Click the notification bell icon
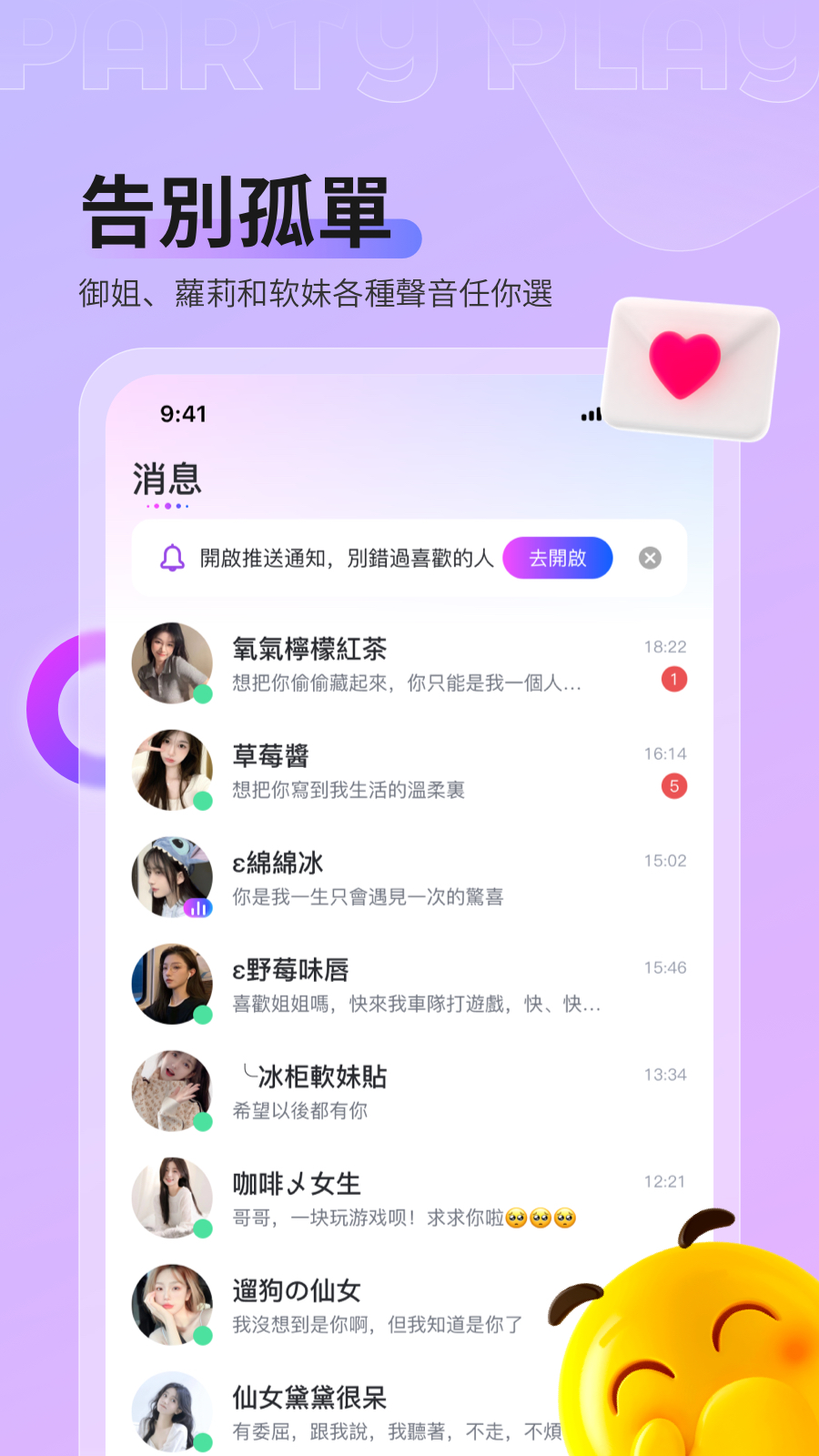The width and height of the screenshot is (819, 1456). [x=169, y=558]
